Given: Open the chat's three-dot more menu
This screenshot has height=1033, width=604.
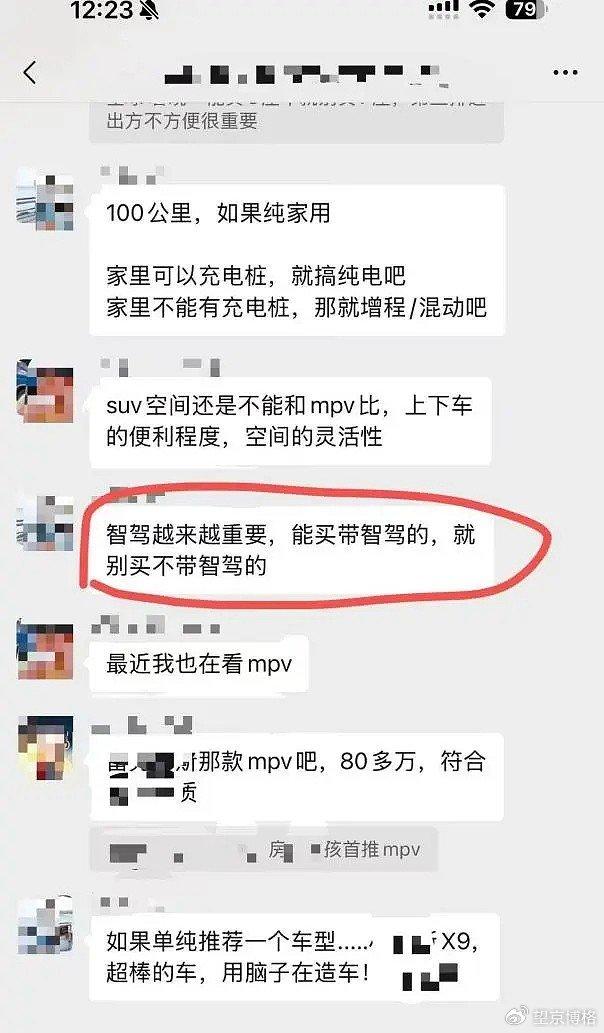Looking at the screenshot, I should pyautogui.click(x=565, y=72).
